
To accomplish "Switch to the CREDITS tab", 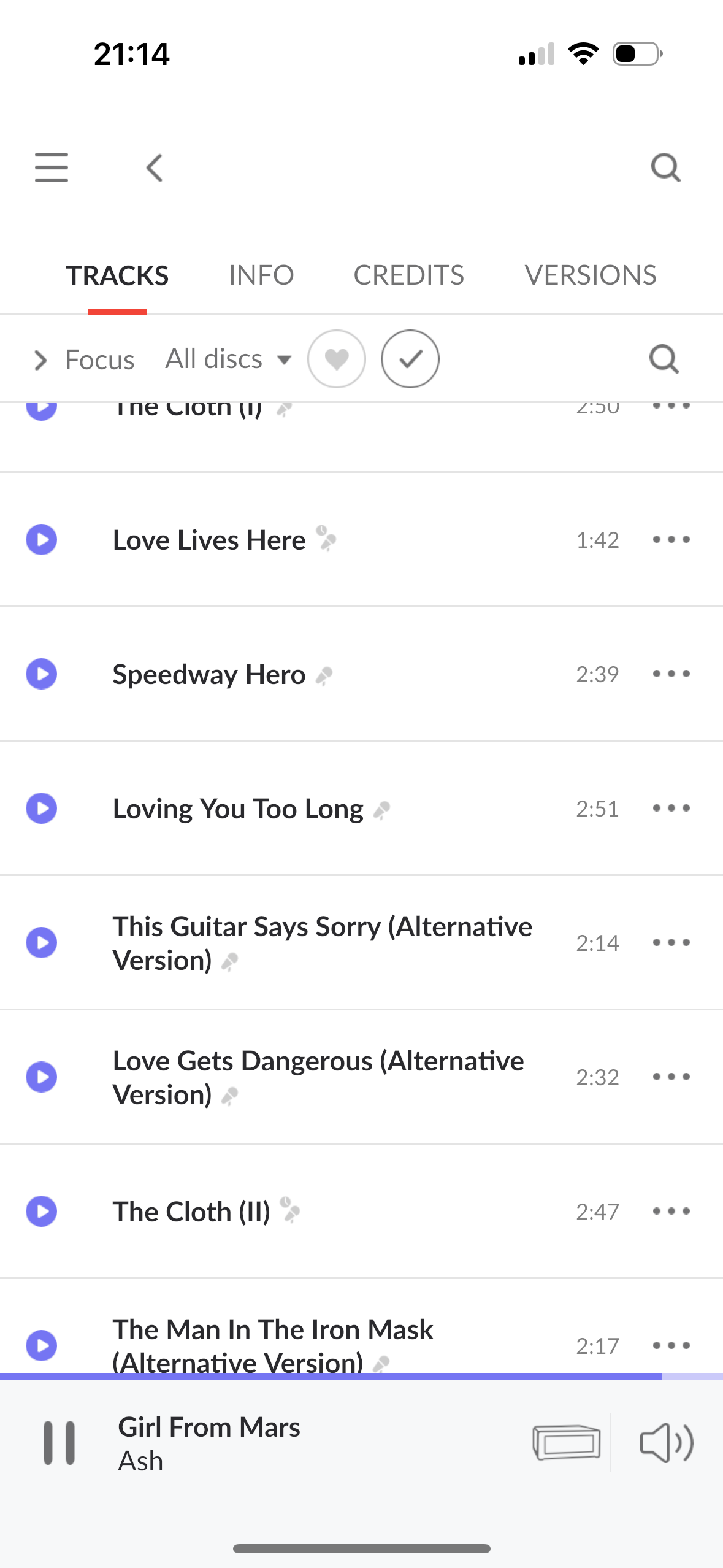I will pyautogui.click(x=408, y=275).
